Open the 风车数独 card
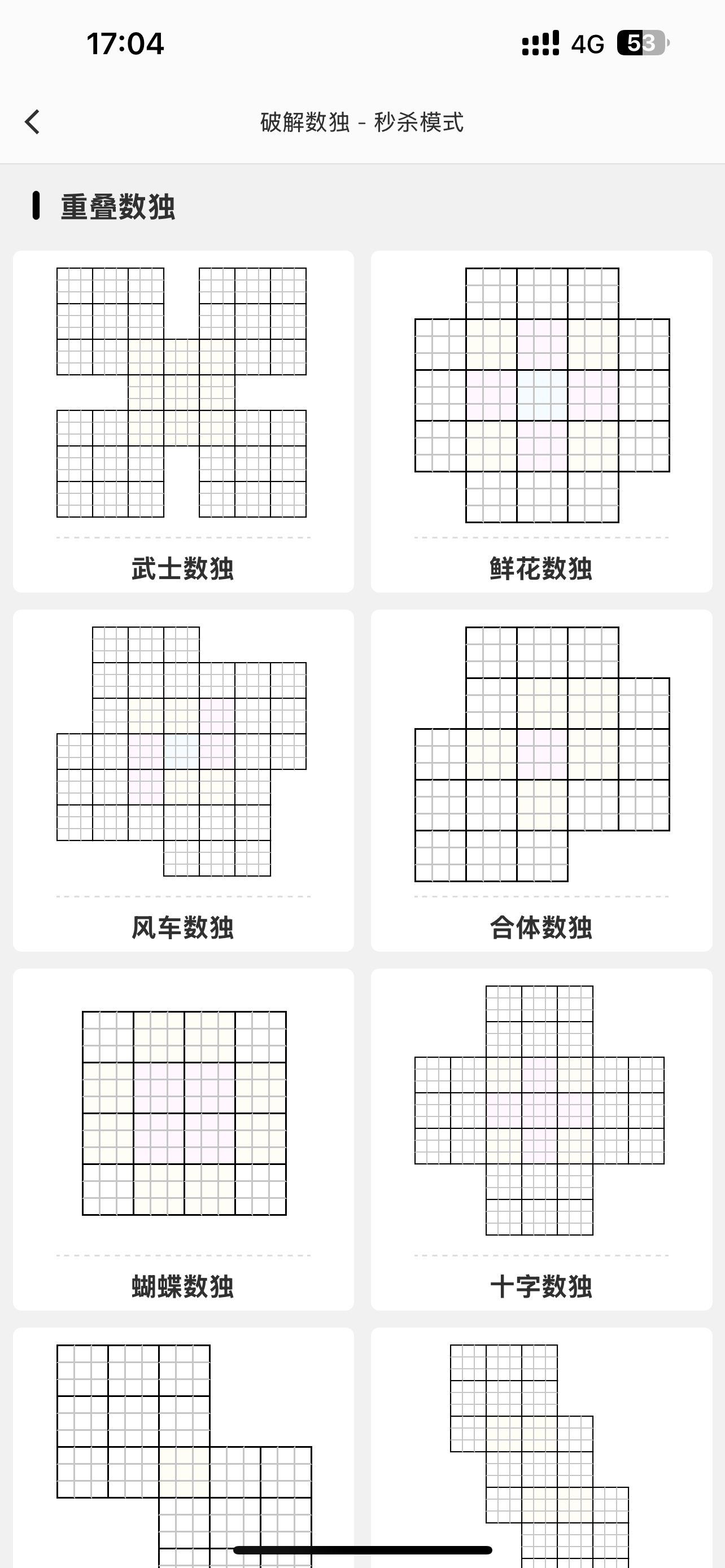Screen dimensions: 725x1568 (182, 781)
